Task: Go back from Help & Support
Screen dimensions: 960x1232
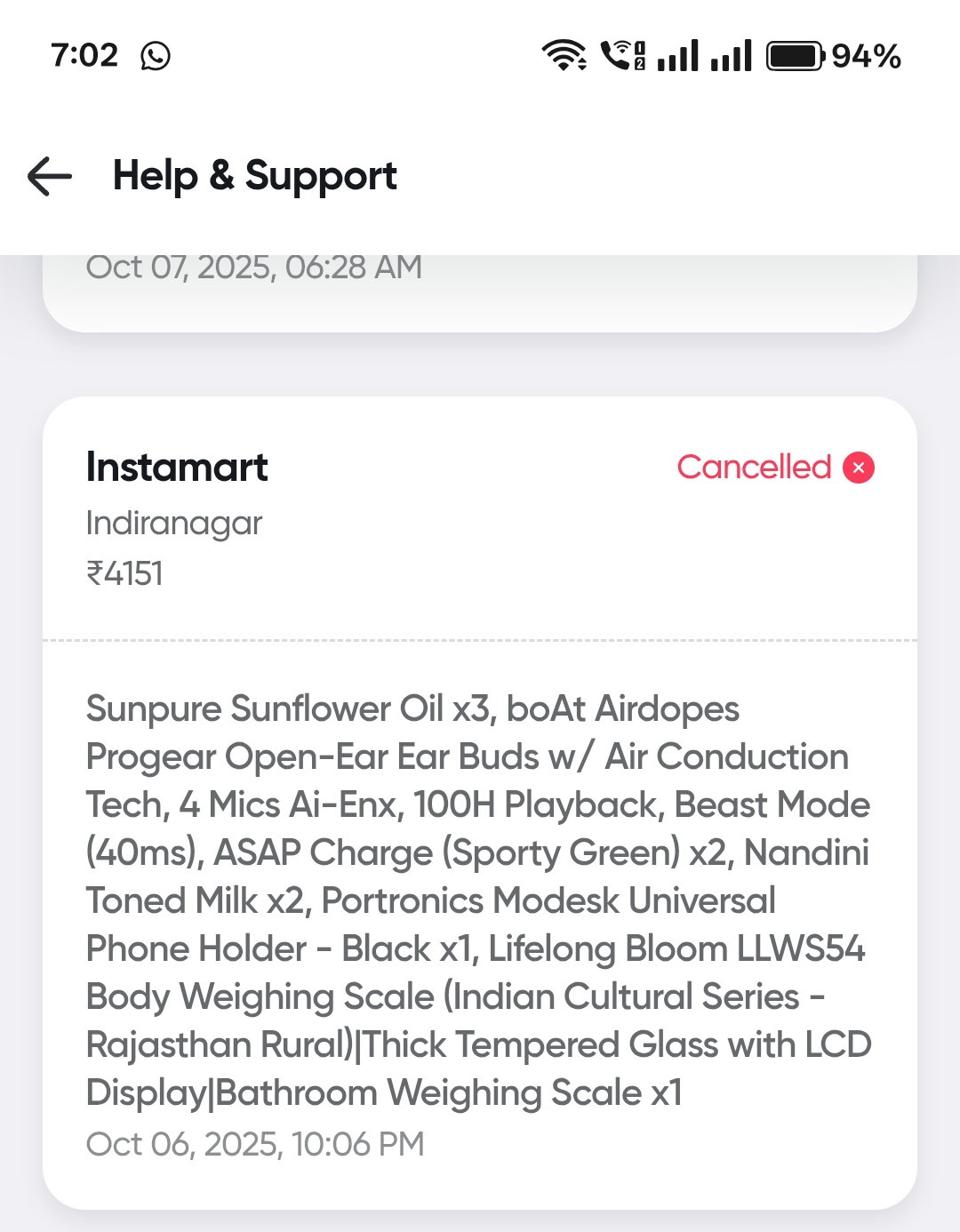Action: [50, 176]
